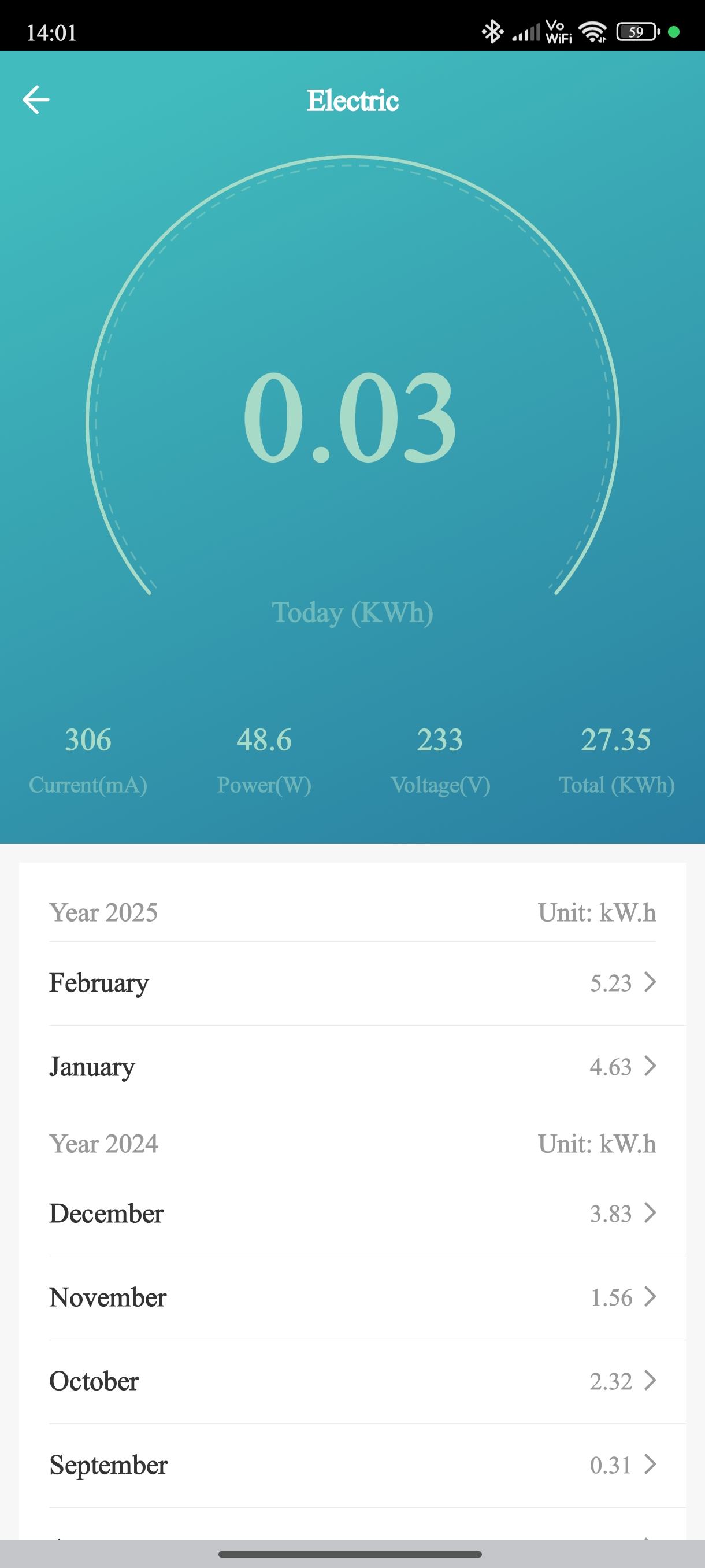The height and width of the screenshot is (1568, 705).
Task: Open December 2024 usage details
Action: tap(352, 1214)
